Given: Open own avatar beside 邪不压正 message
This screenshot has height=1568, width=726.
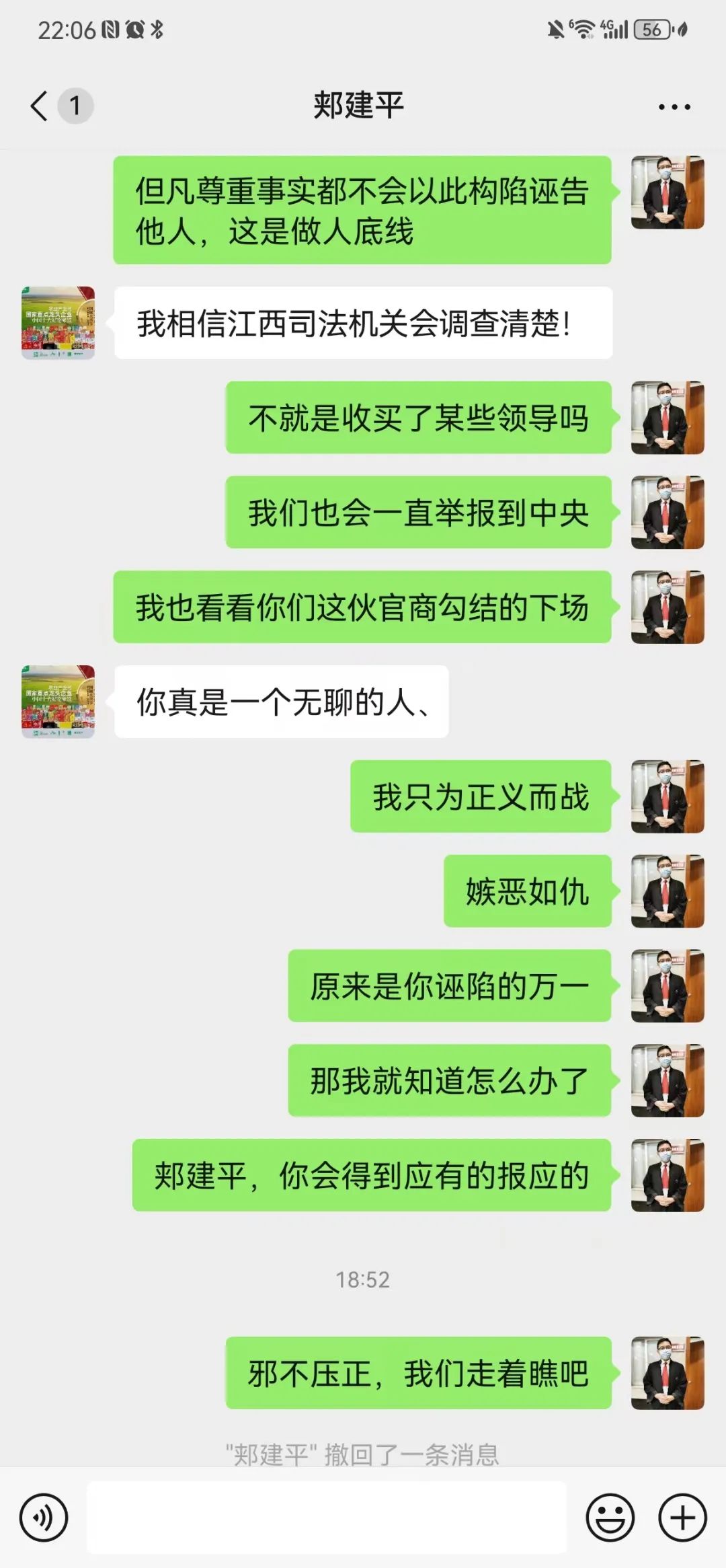Looking at the screenshot, I should [x=668, y=1373].
